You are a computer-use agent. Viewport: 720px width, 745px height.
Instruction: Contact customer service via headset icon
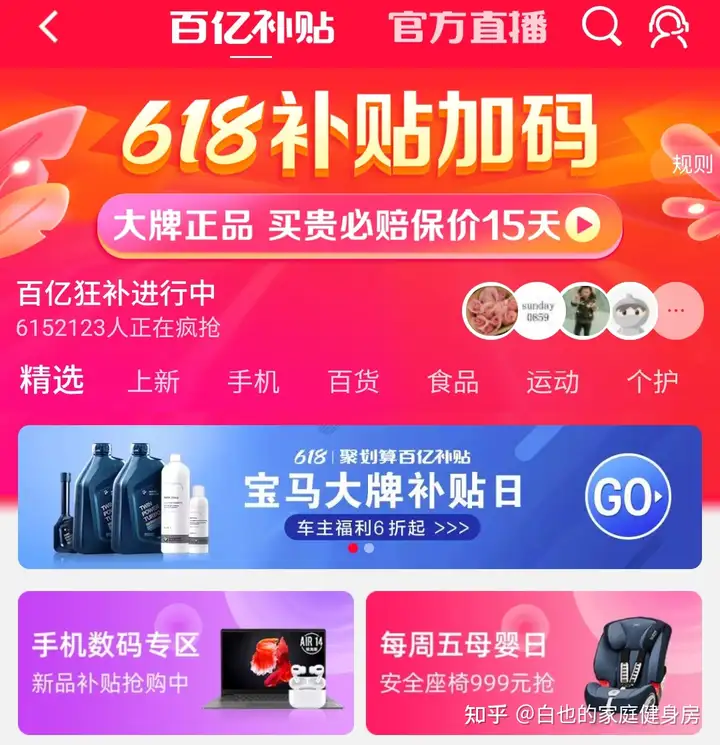point(669,27)
